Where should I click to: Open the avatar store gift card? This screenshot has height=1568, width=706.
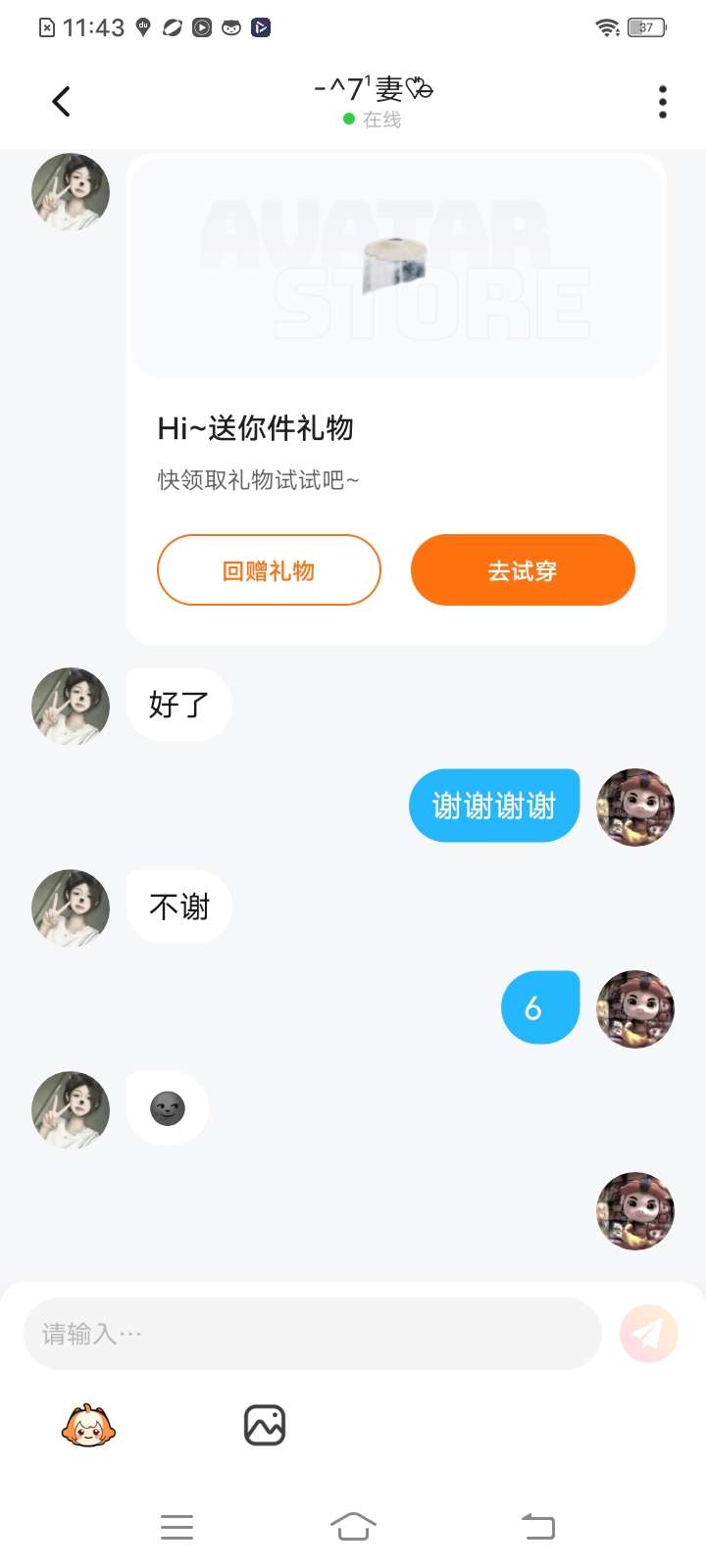[396, 267]
